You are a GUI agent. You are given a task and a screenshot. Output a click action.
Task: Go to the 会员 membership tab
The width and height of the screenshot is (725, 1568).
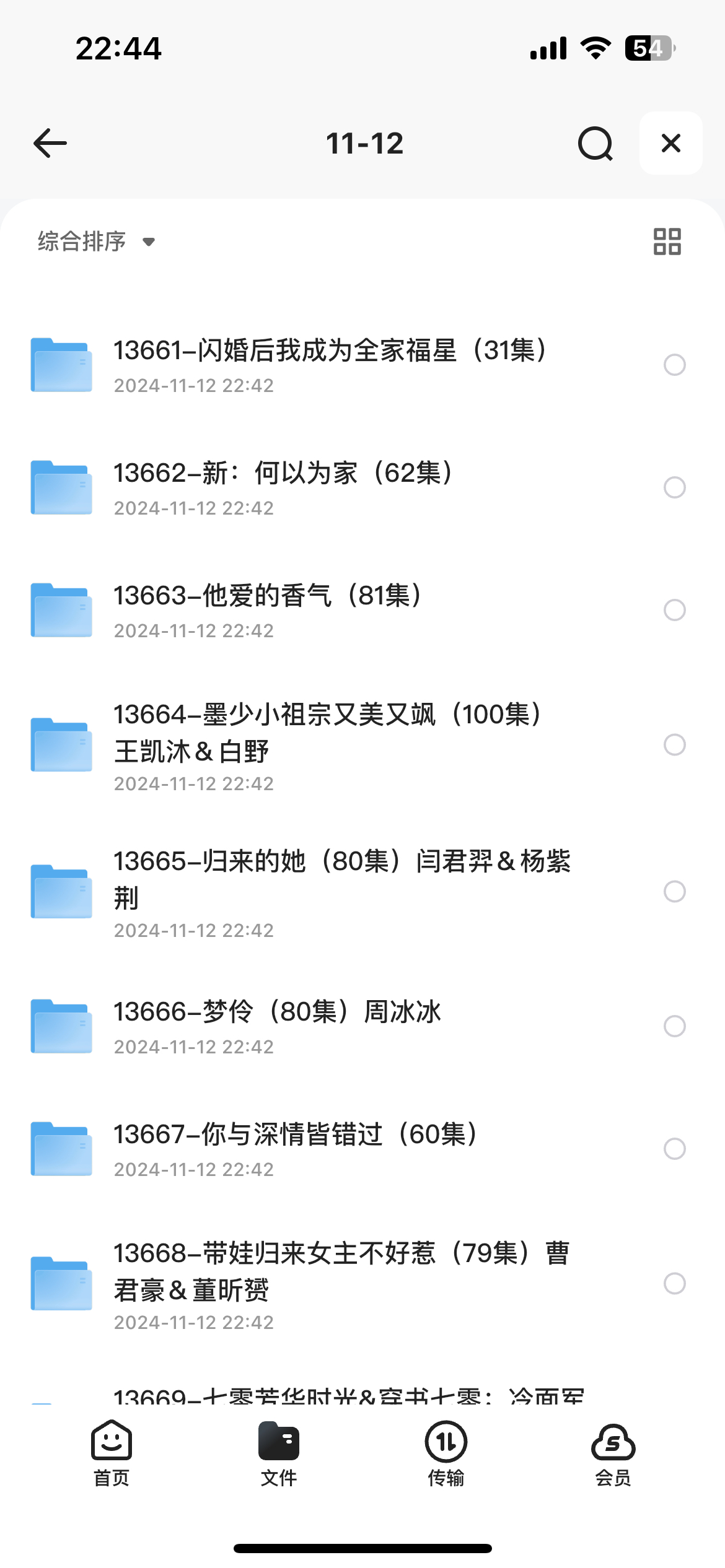613,1453
